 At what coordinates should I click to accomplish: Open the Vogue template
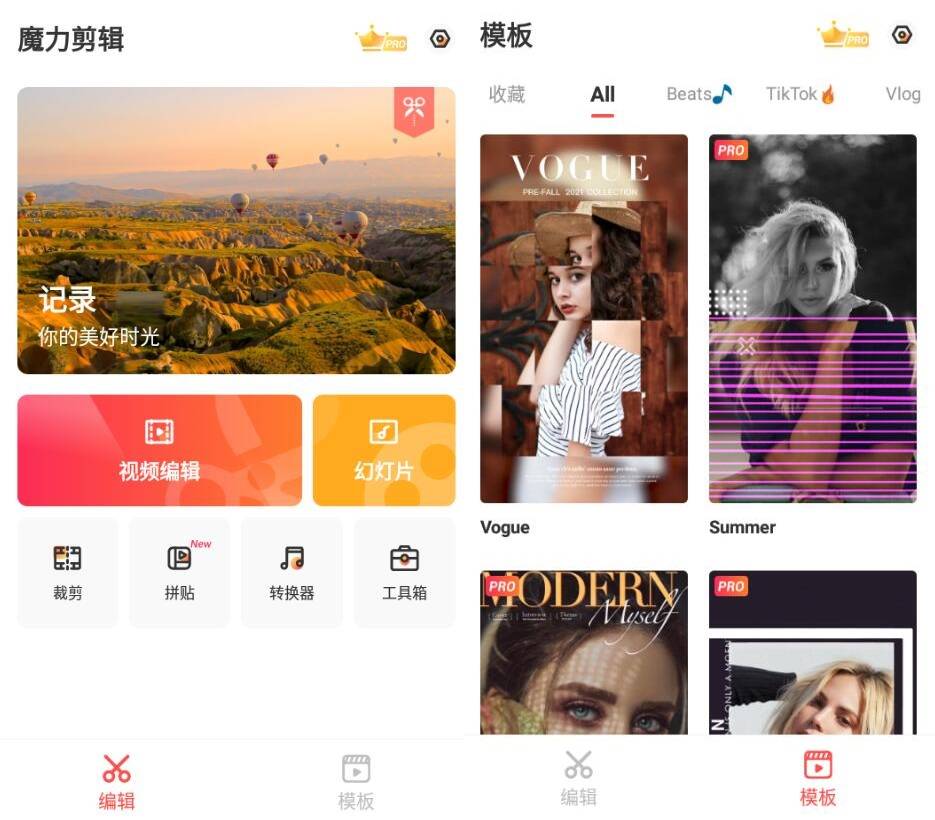tap(584, 318)
